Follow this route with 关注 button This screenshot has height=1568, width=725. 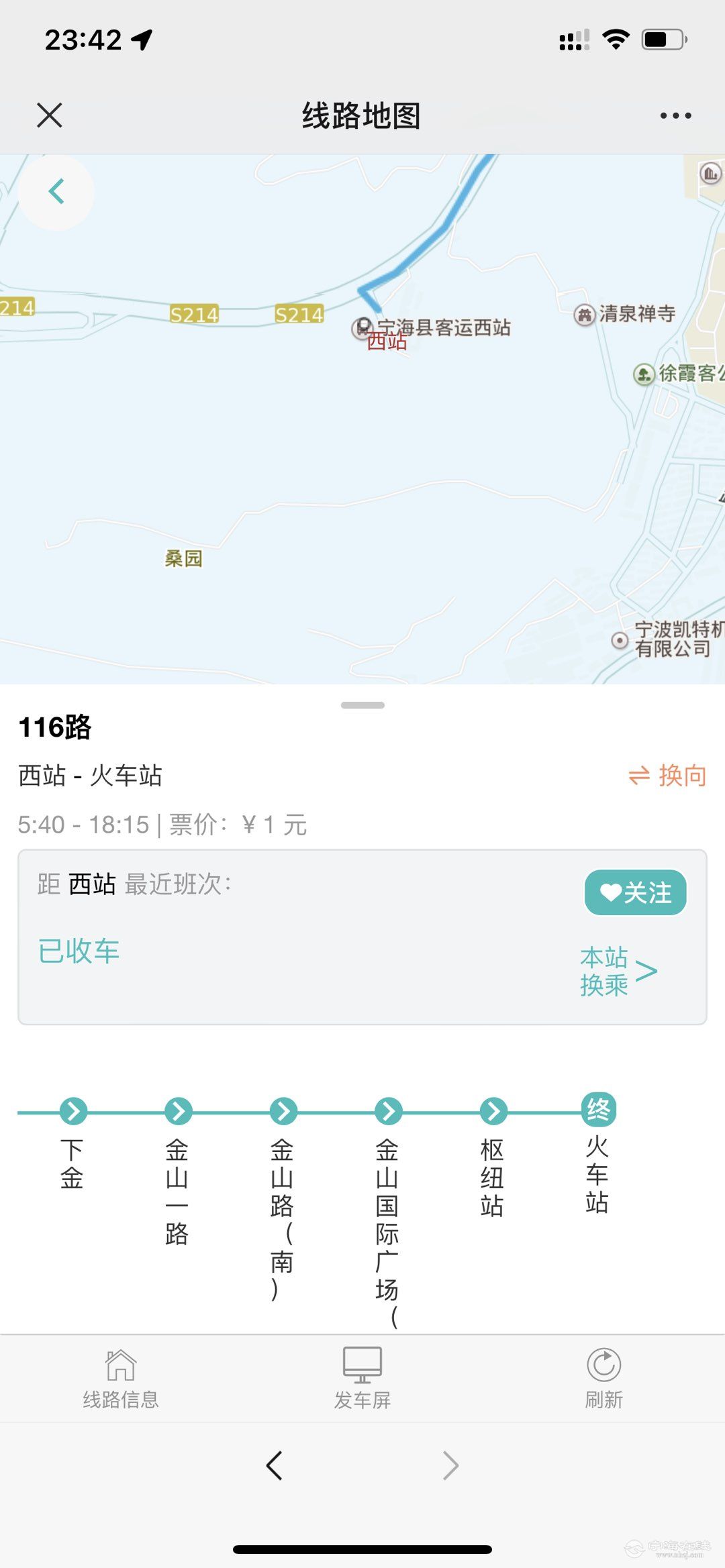635,892
